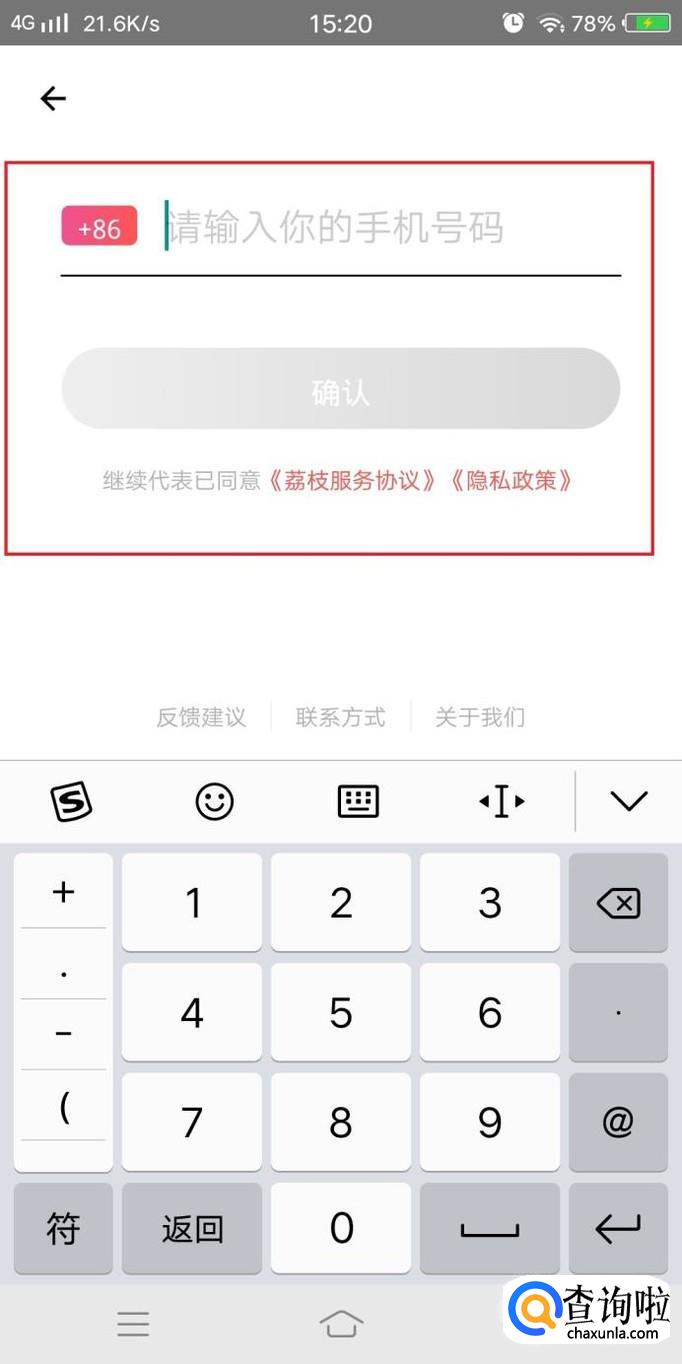Tap the 确认 confirm button
The width and height of the screenshot is (682, 1364).
click(x=341, y=389)
